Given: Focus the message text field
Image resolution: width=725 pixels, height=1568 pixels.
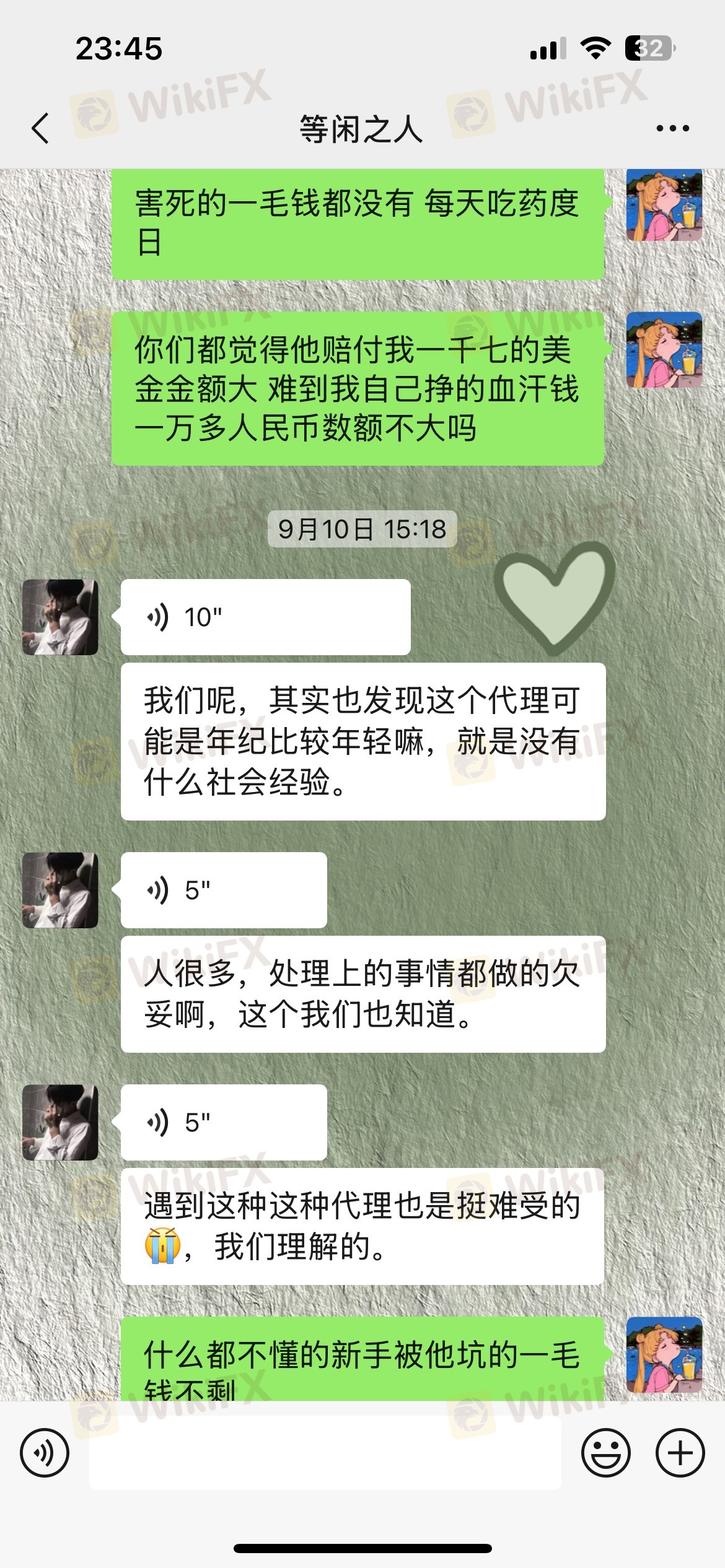Looking at the screenshot, I should point(325,1453).
